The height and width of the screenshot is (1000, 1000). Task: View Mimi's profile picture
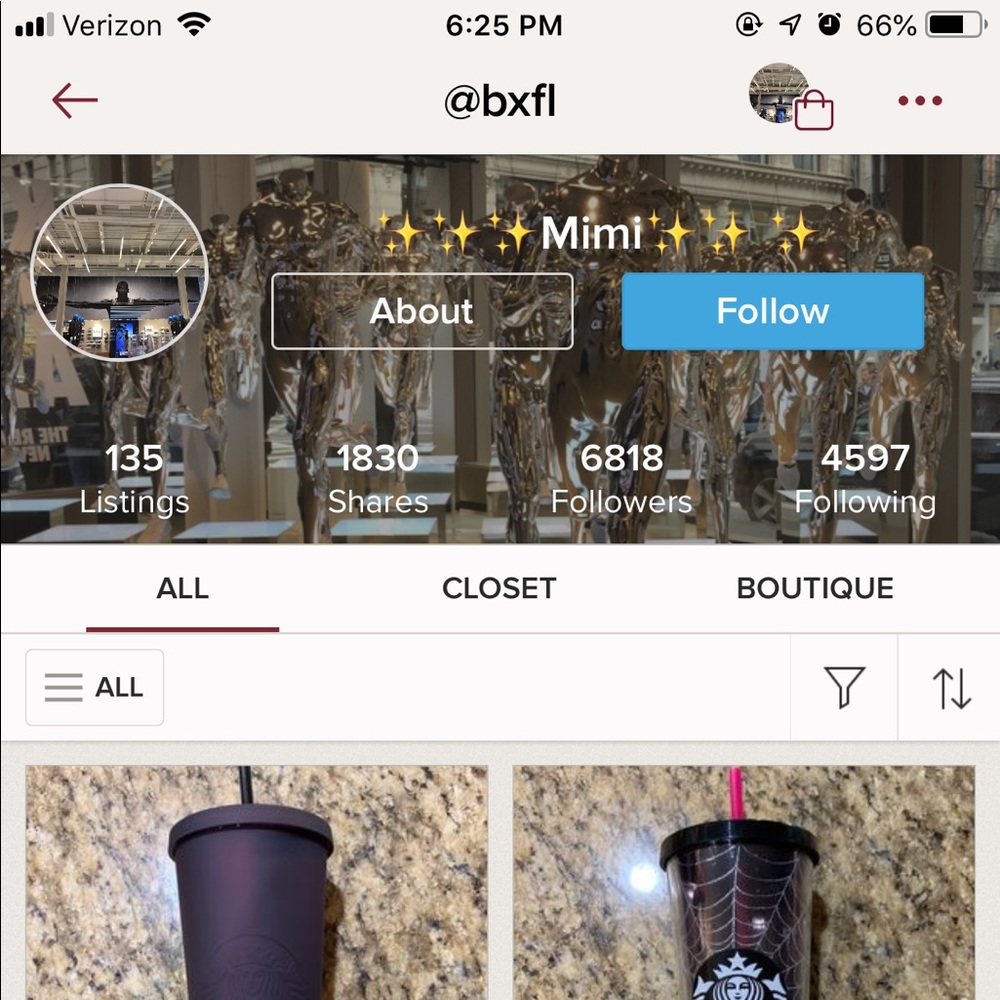coord(120,272)
